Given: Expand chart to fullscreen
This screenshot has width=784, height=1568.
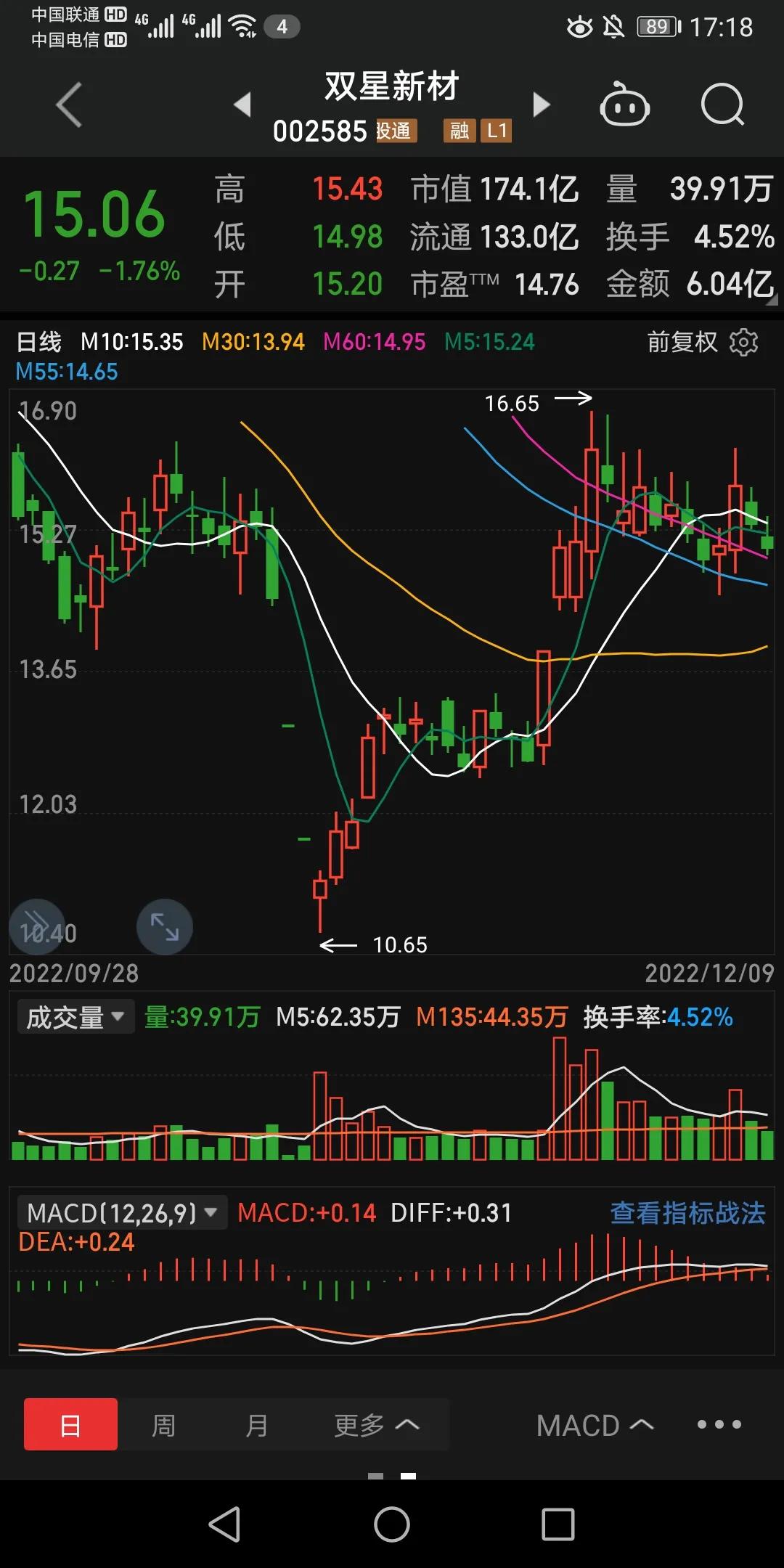Looking at the screenshot, I should pos(165,927).
